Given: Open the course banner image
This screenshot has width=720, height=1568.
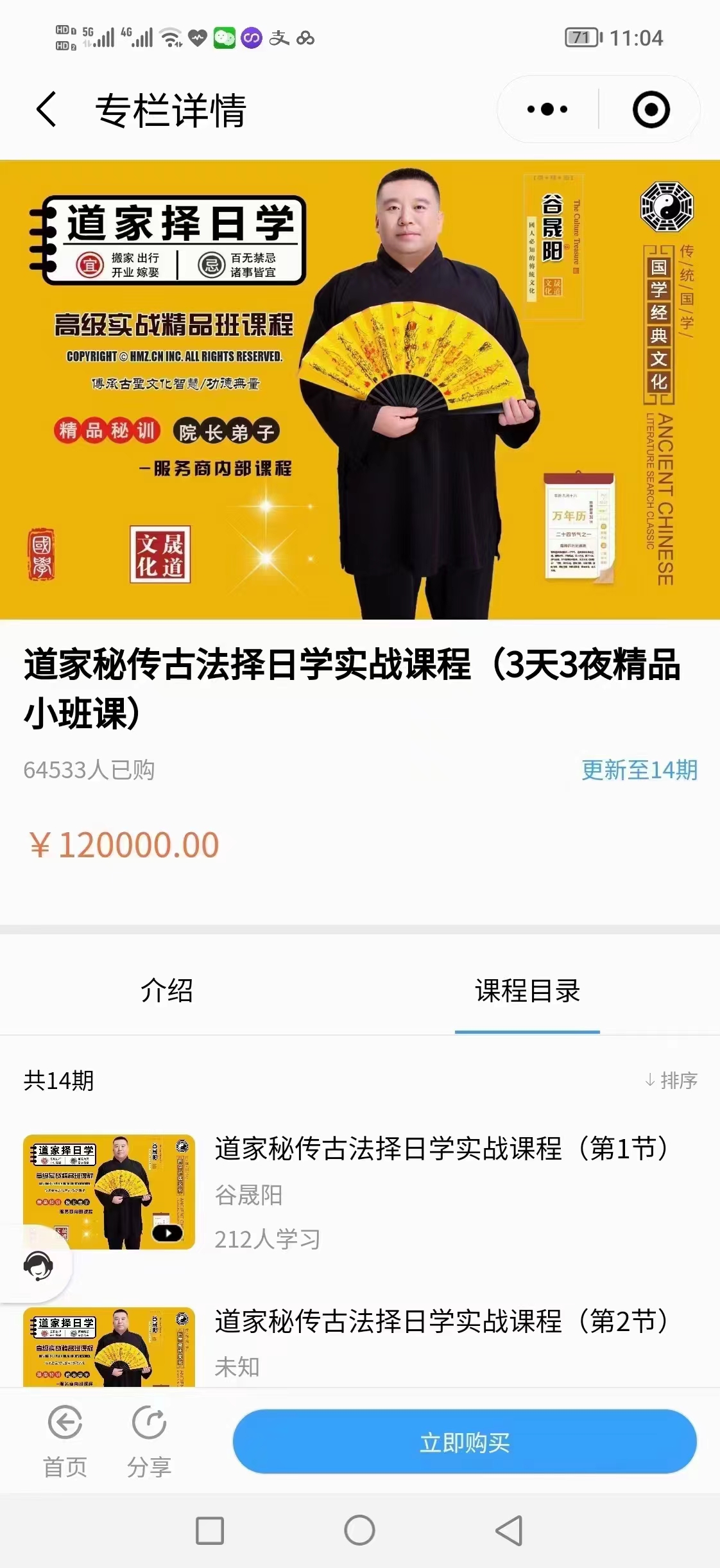Looking at the screenshot, I should click(360, 389).
